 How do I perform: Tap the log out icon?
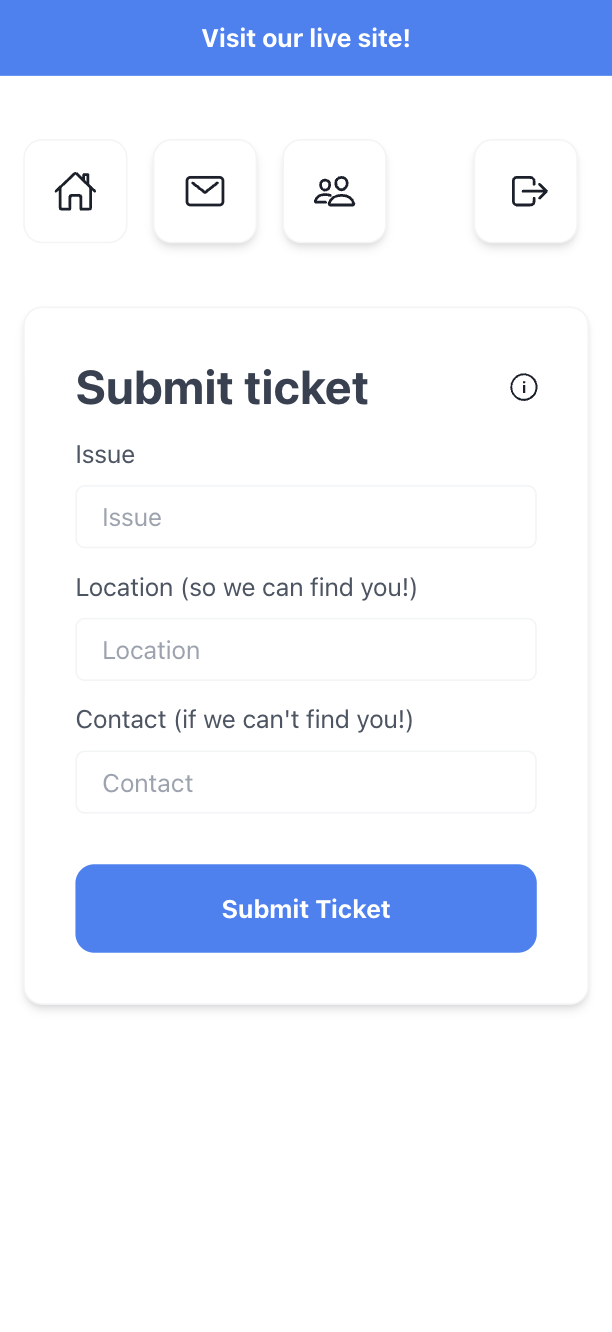526,191
